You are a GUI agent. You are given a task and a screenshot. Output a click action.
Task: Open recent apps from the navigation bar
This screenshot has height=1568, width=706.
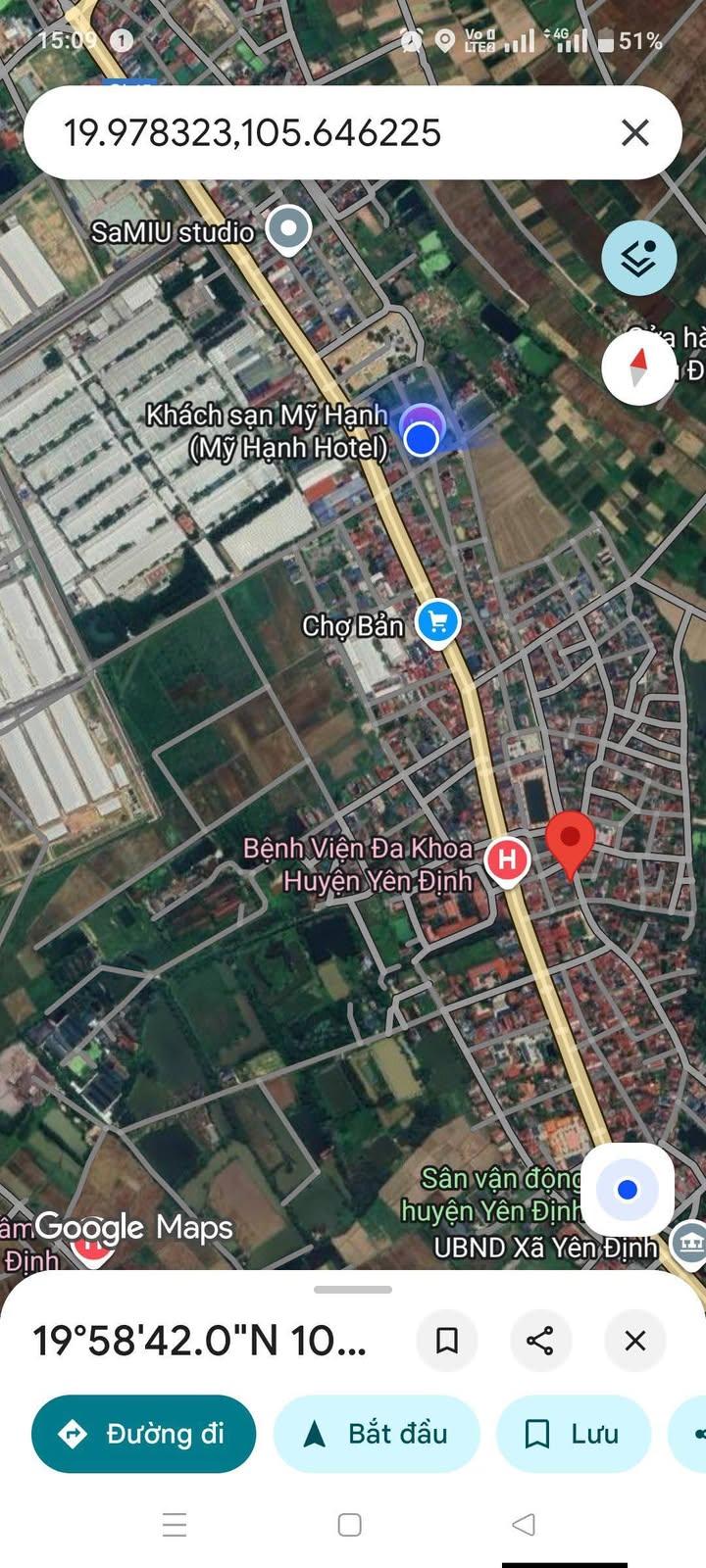click(175, 1524)
